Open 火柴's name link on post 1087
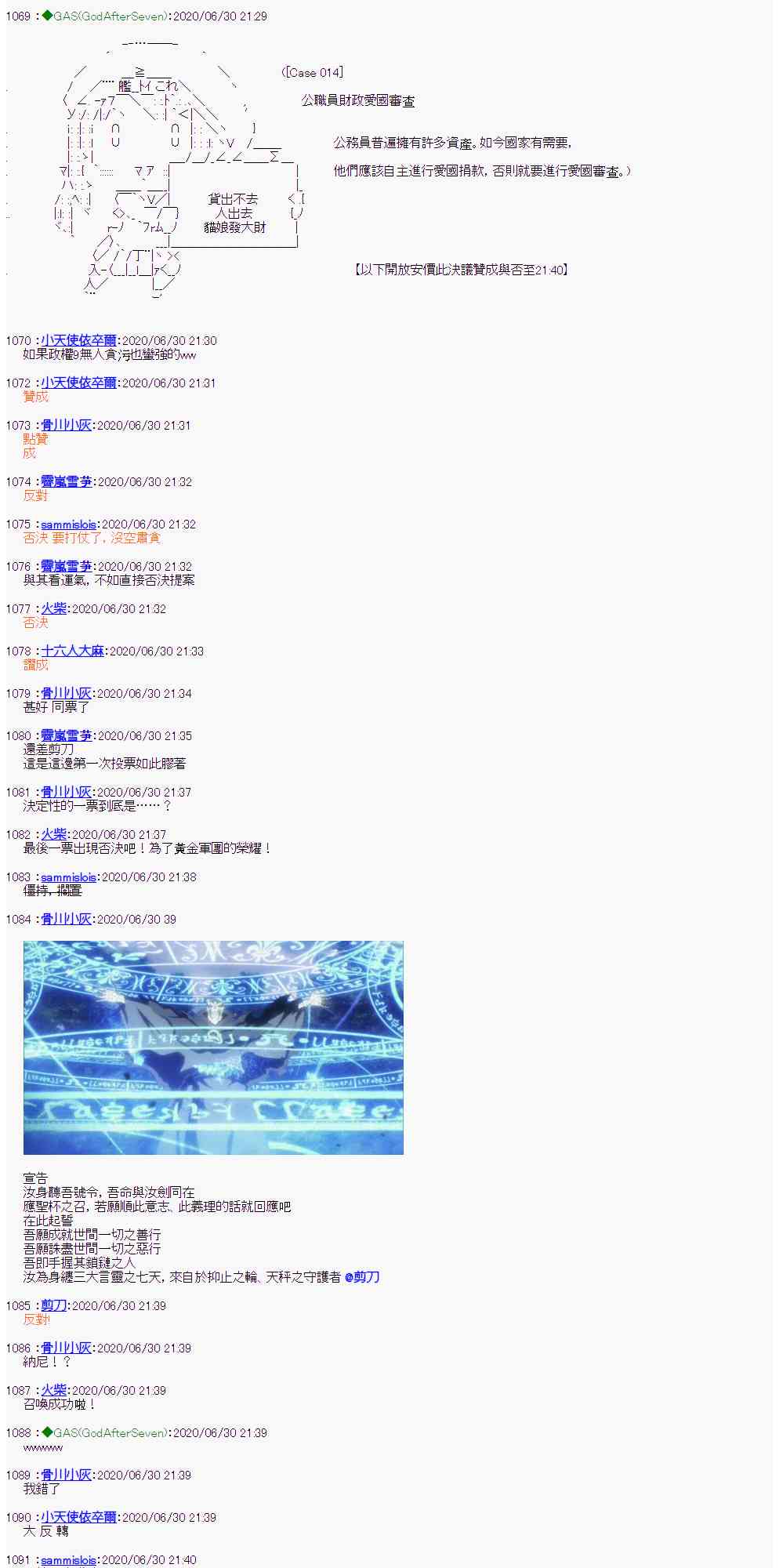Screen dimensions: 779x1568 53,1390
